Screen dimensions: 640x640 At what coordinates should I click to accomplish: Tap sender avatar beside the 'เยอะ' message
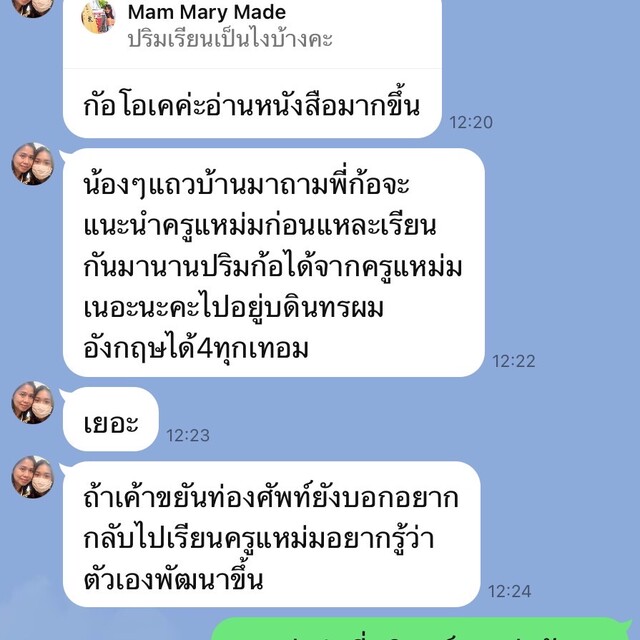coord(32,402)
